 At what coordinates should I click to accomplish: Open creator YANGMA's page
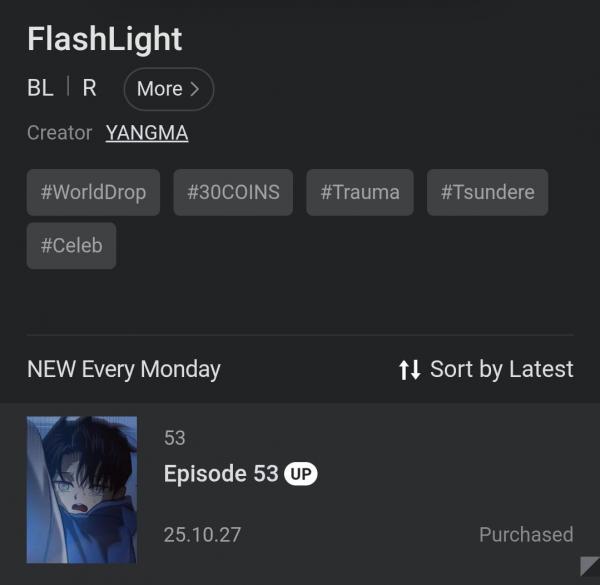[x=147, y=133]
